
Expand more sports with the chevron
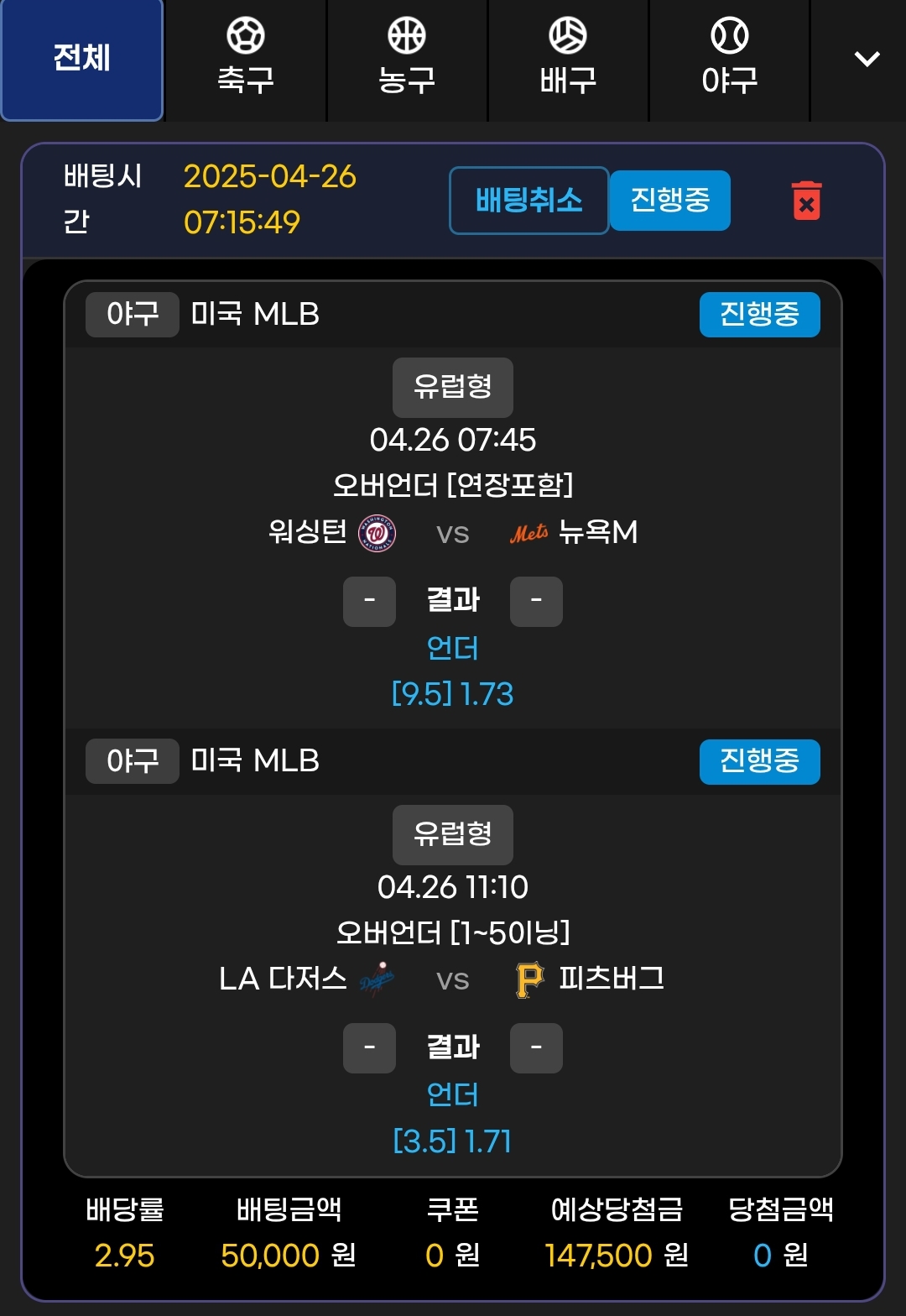[866, 60]
